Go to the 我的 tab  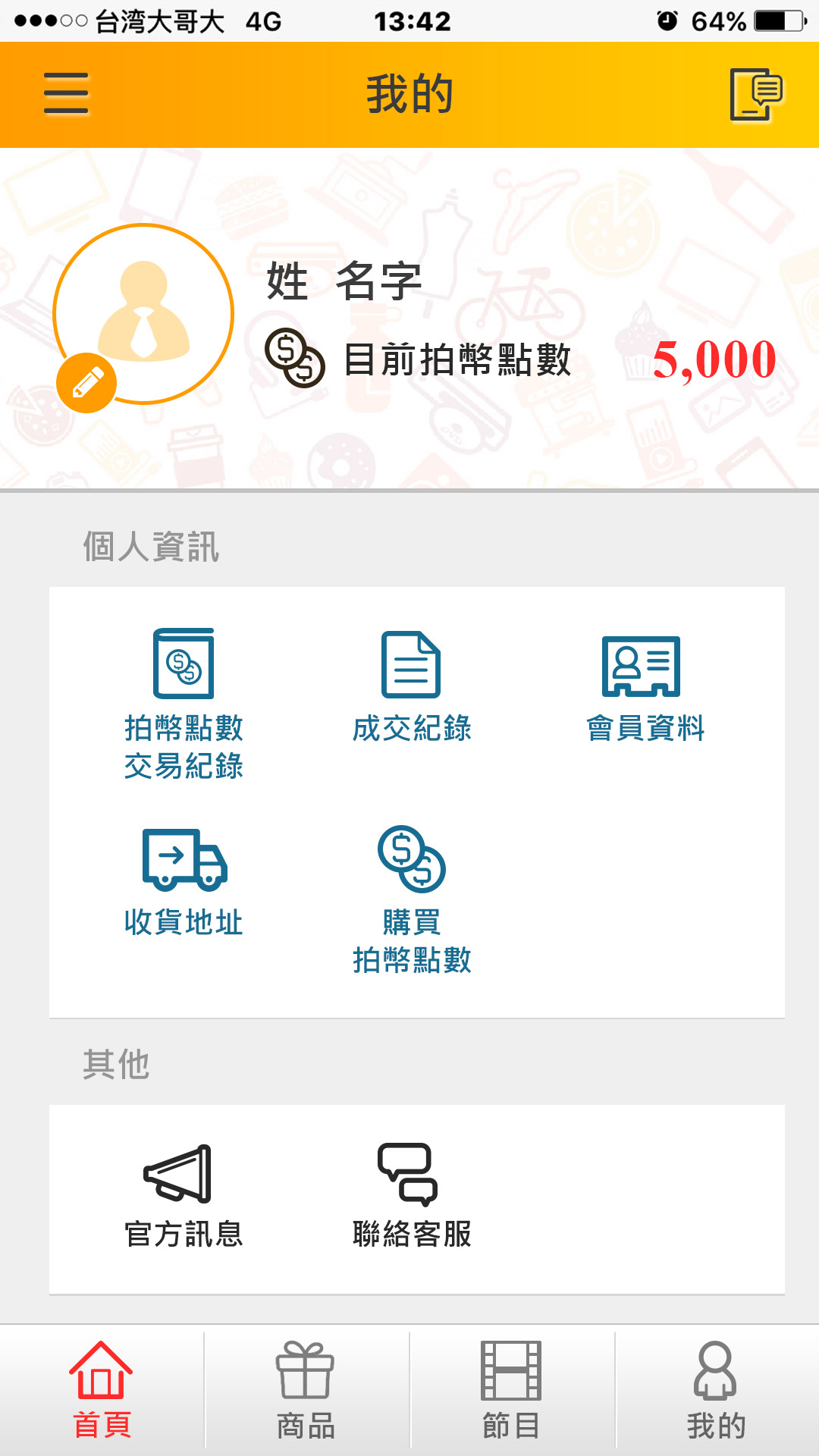tap(716, 1391)
